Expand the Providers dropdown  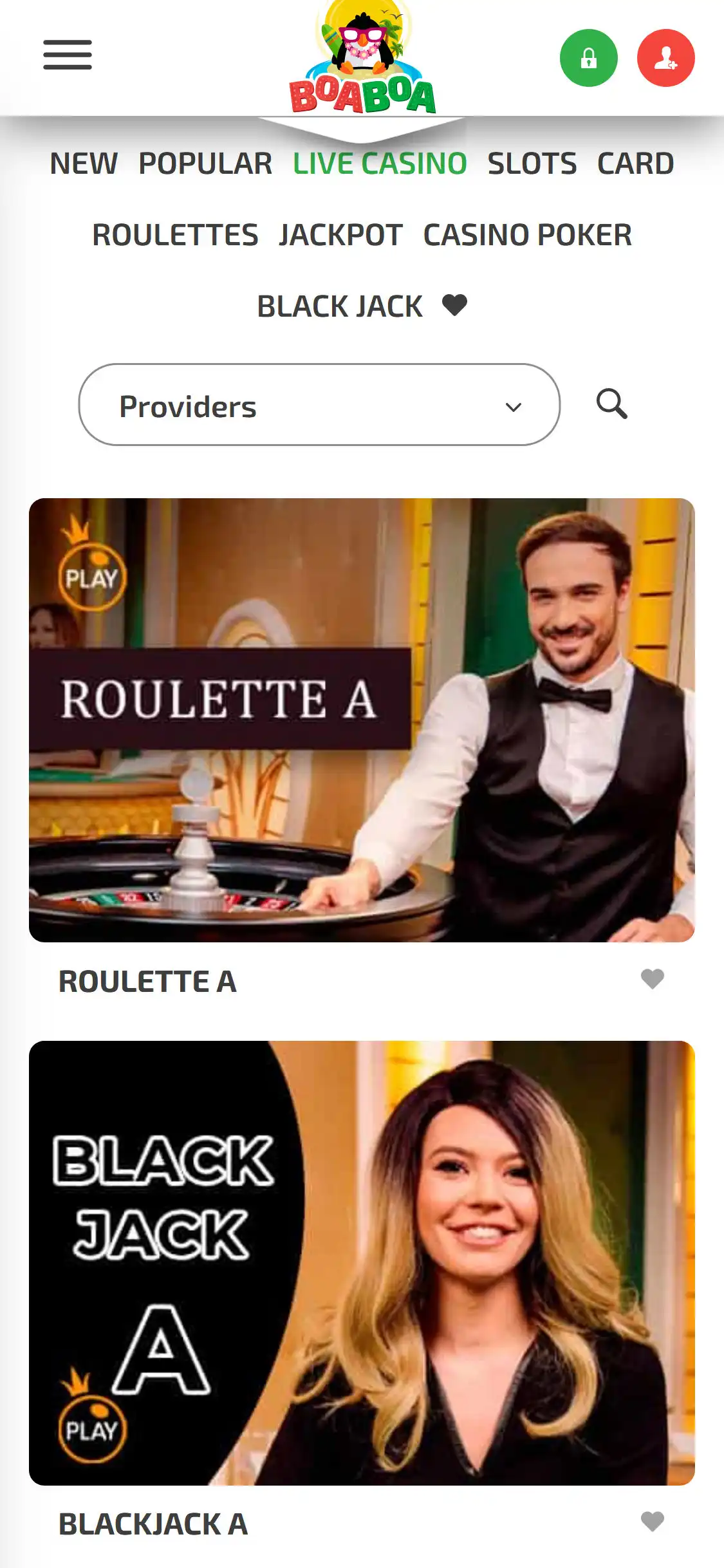point(319,405)
